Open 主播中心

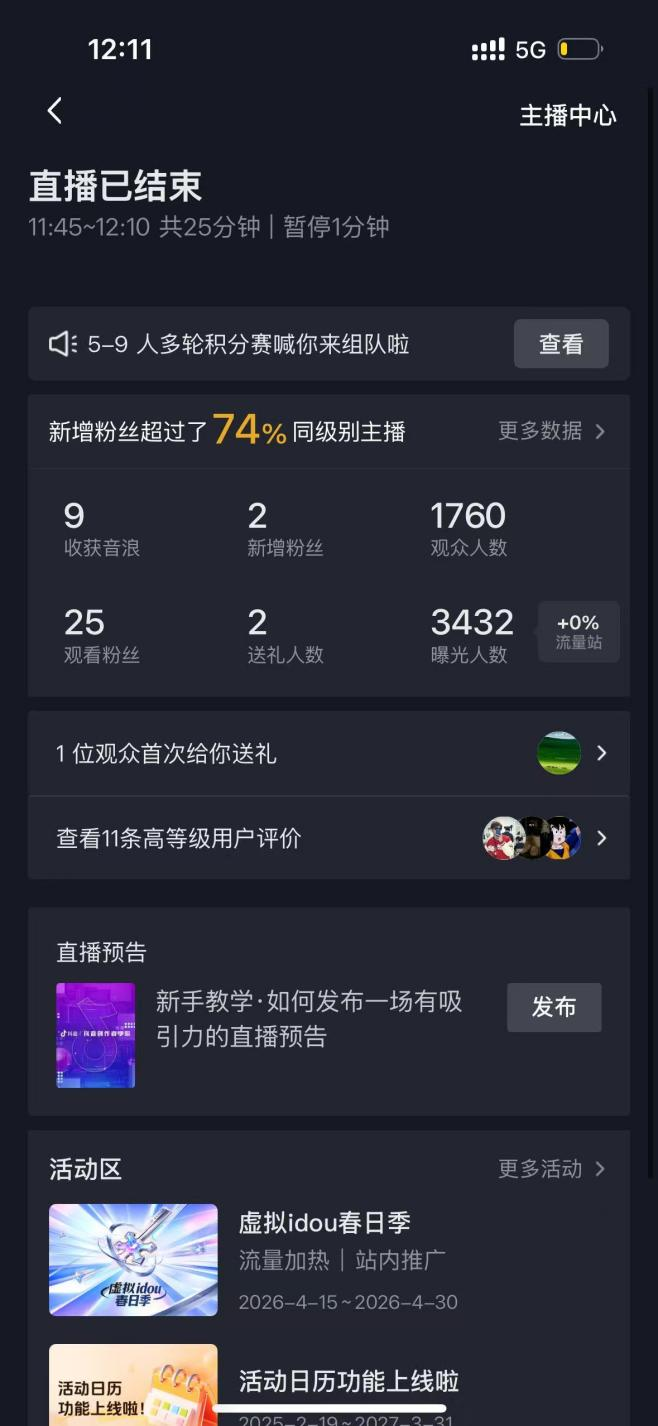(567, 115)
